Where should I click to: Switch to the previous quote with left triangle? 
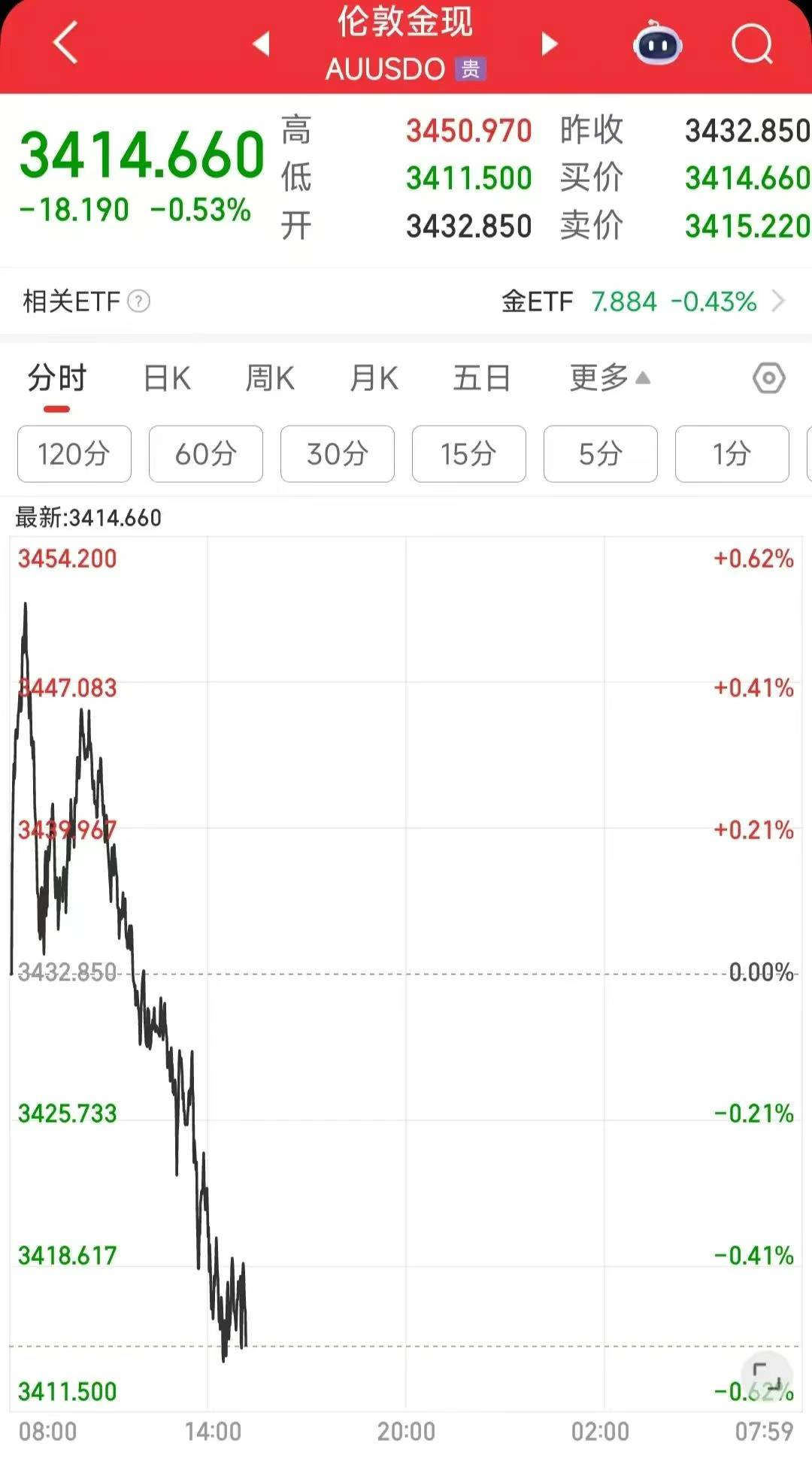click(x=261, y=44)
